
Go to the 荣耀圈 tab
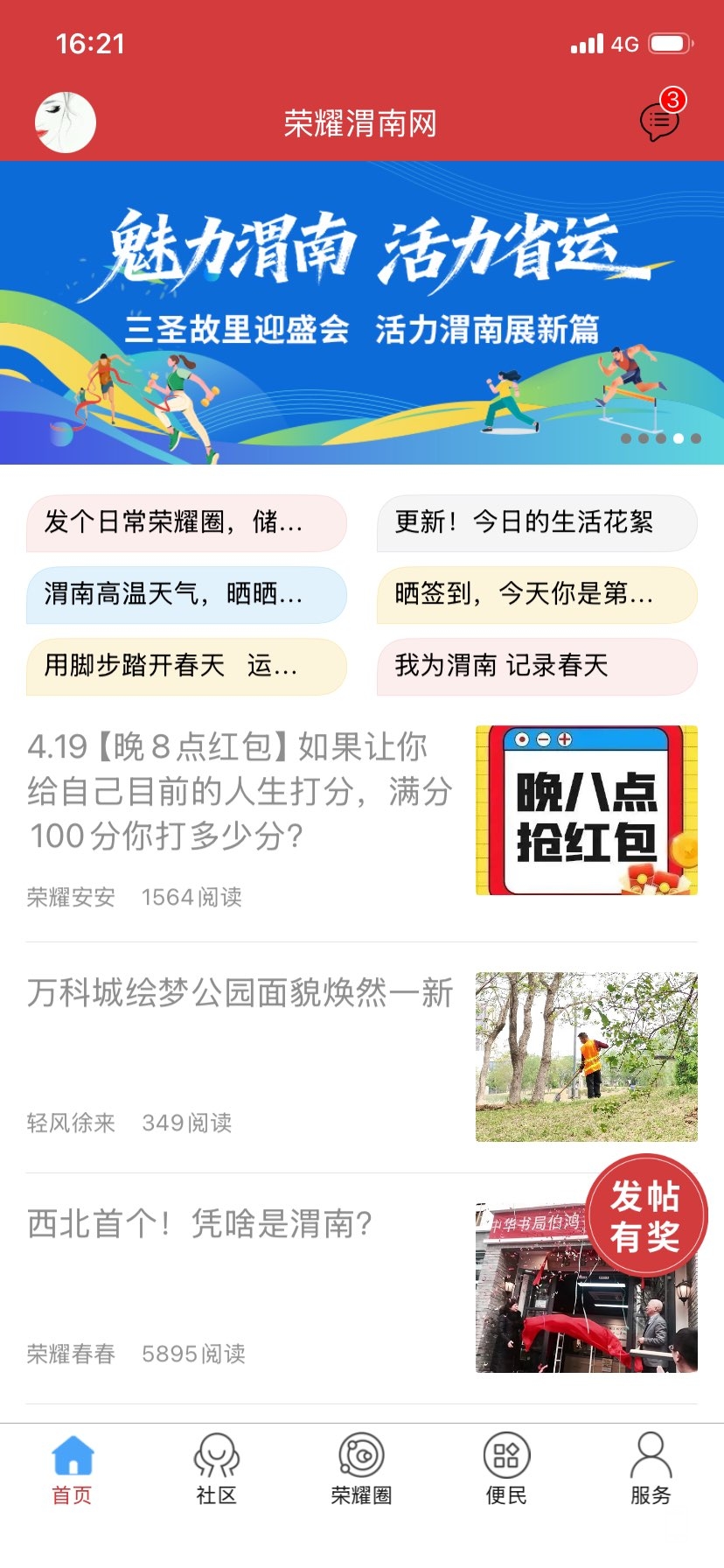pyautogui.click(x=361, y=1471)
